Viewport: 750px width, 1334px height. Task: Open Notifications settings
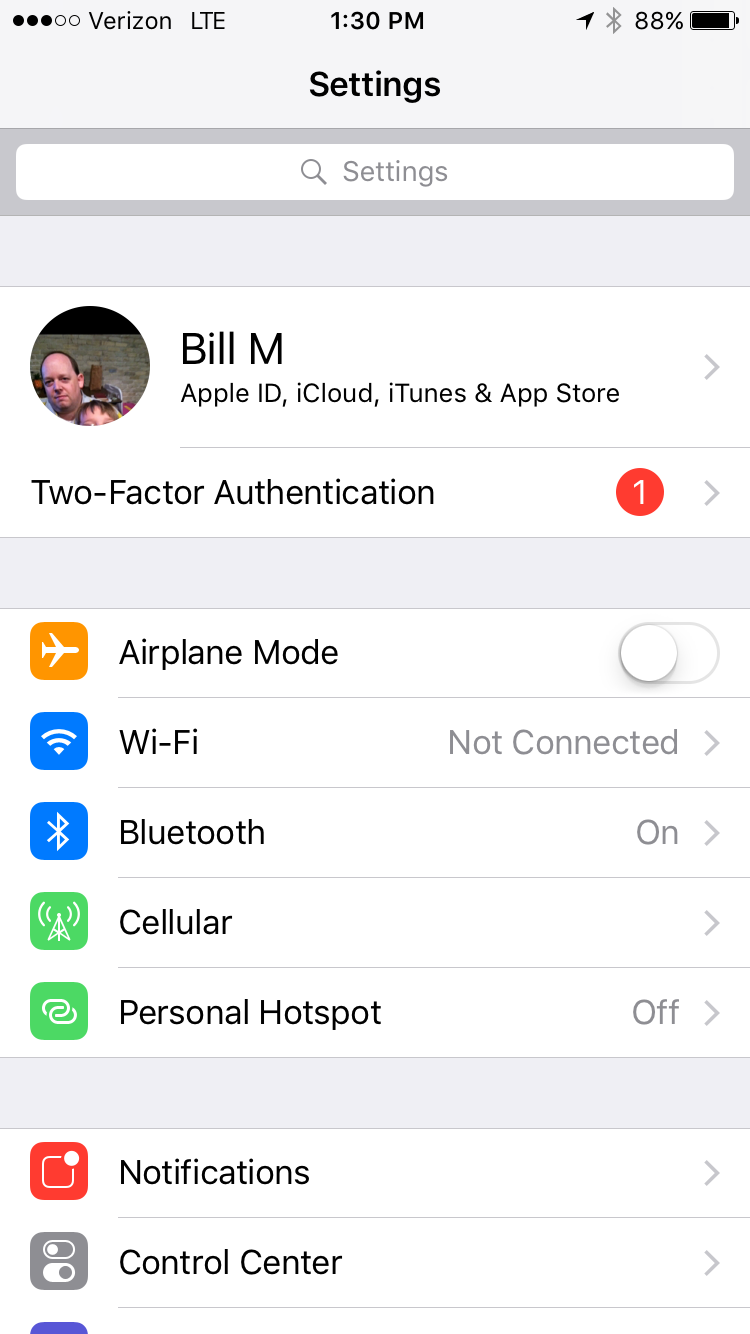click(375, 1173)
